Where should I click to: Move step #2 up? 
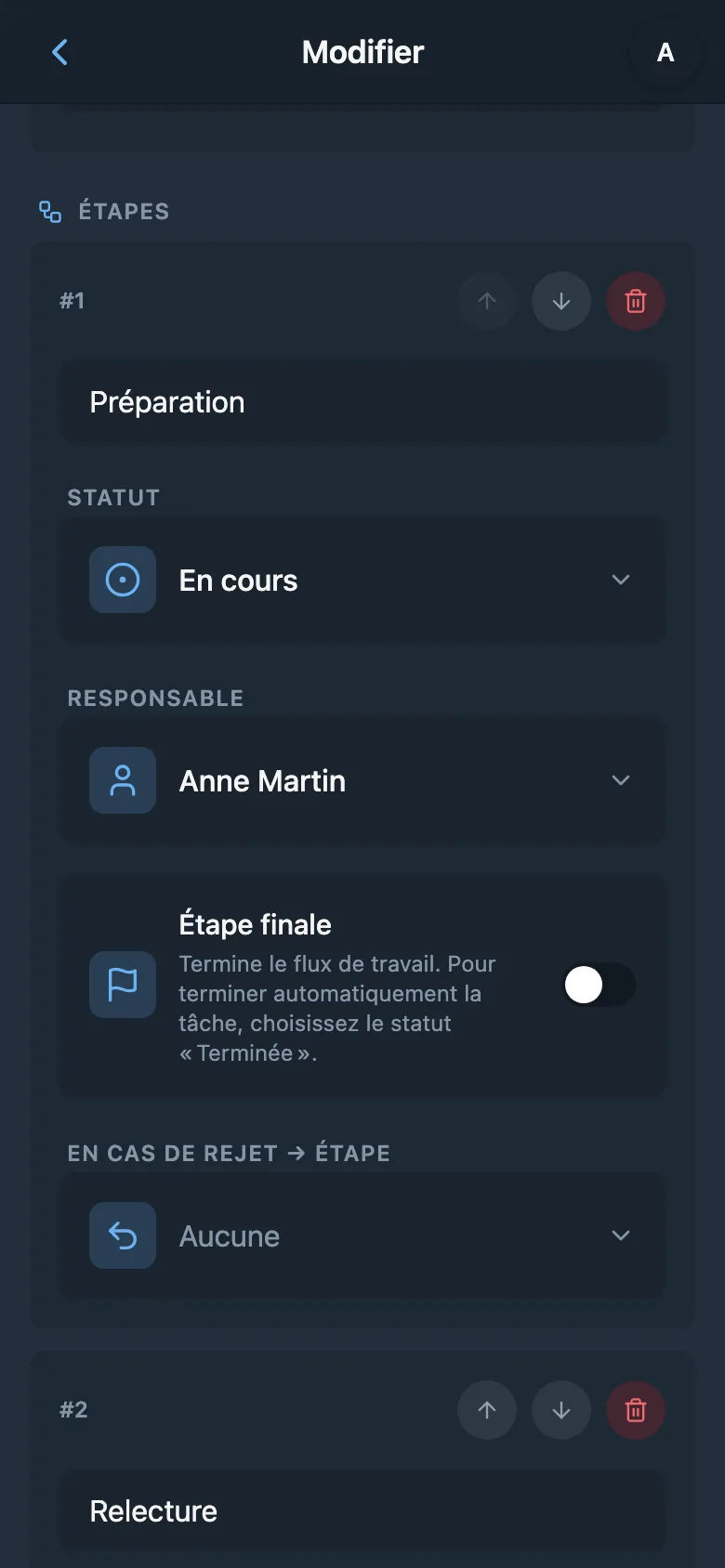487,1410
